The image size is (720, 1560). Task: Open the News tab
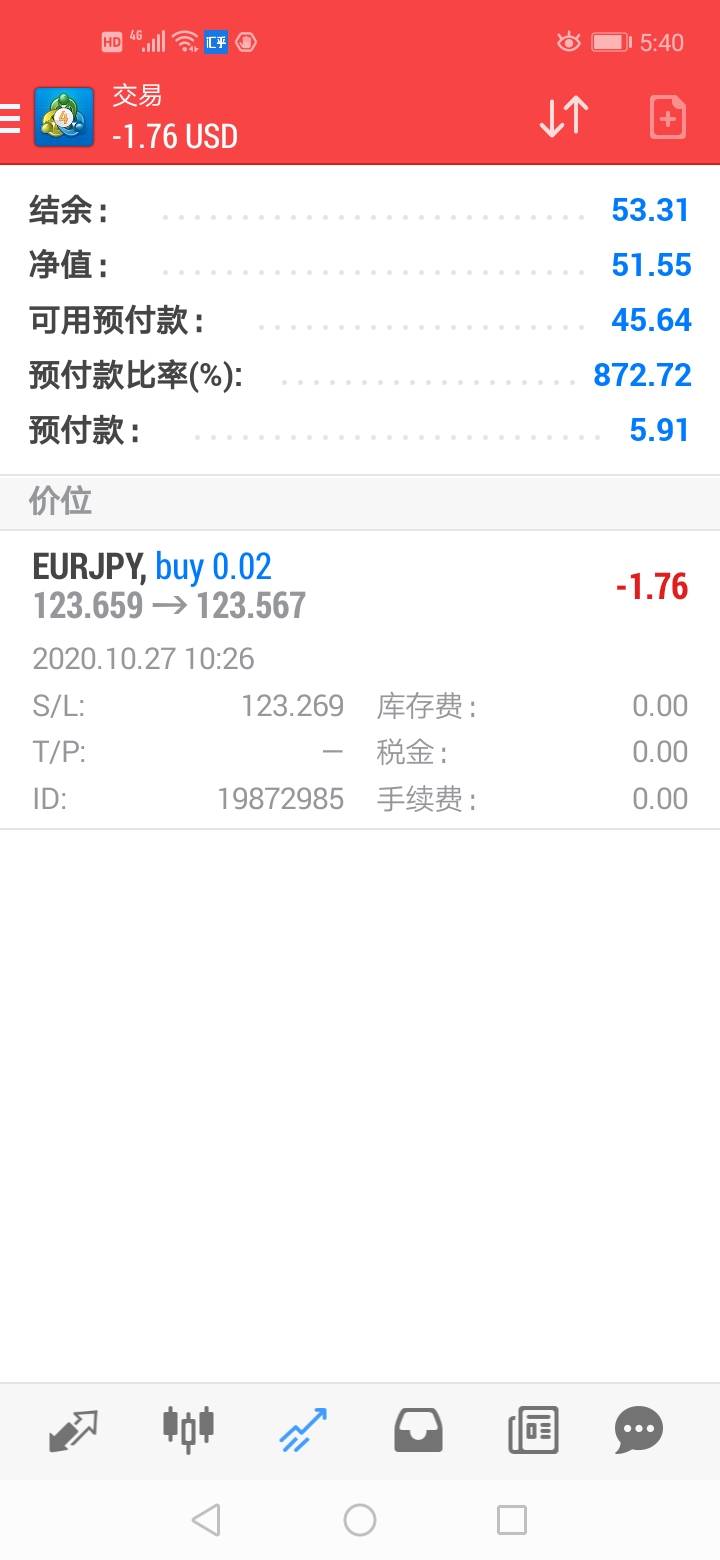click(533, 1430)
